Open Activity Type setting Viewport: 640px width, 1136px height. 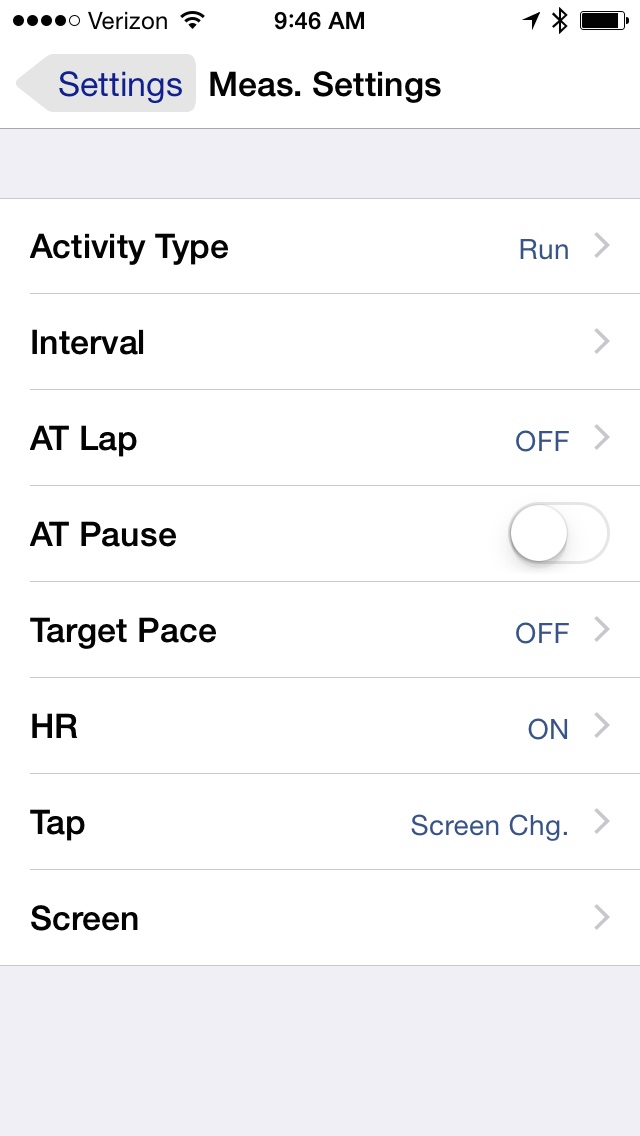(x=320, y=246)
